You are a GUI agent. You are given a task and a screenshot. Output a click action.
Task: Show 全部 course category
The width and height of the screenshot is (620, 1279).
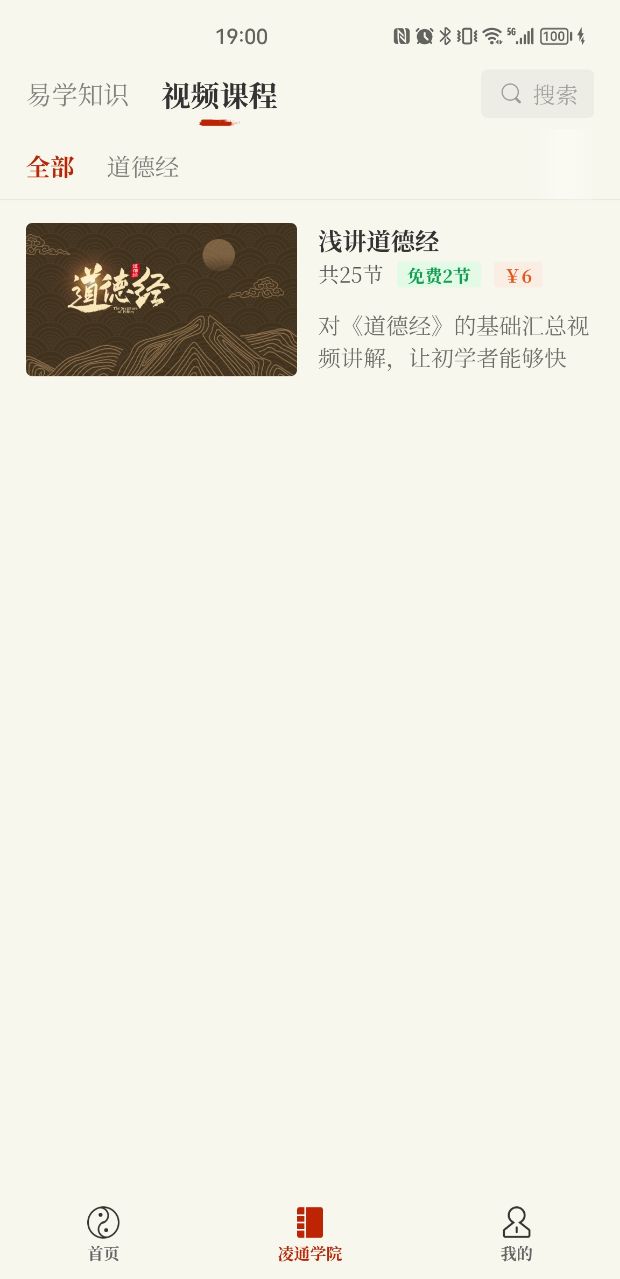[x=50, y=167]
